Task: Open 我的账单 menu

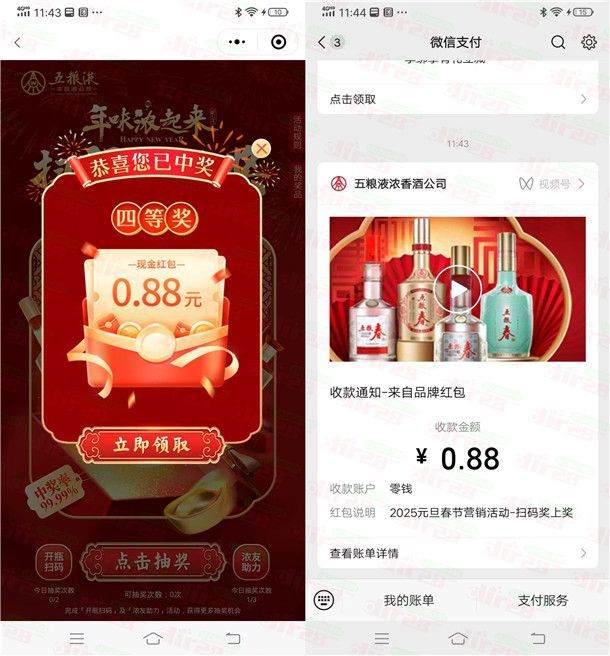Action: [409, 600]
